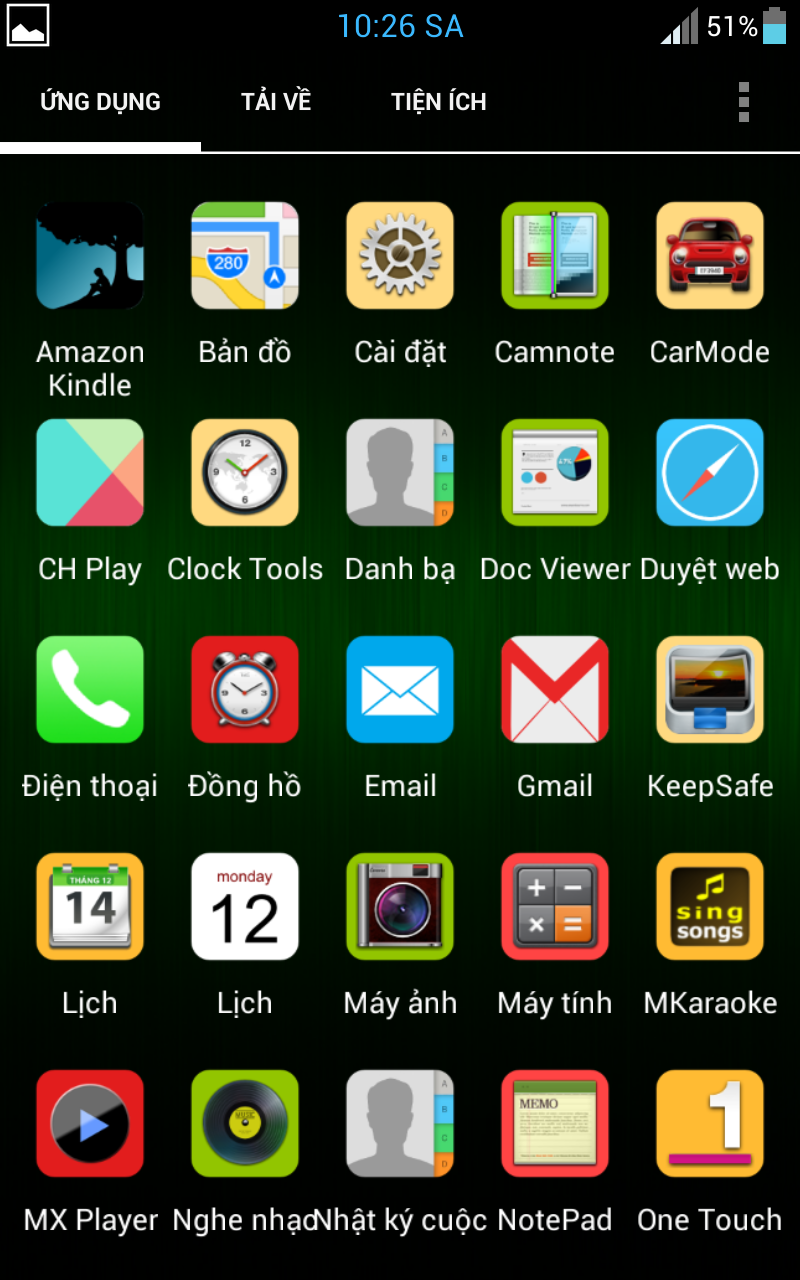The width and height of the screenshot is (800, 1280).
Task: Launch Bản đồ maps app
Action: pyautogui.click(x=245, y=256)
